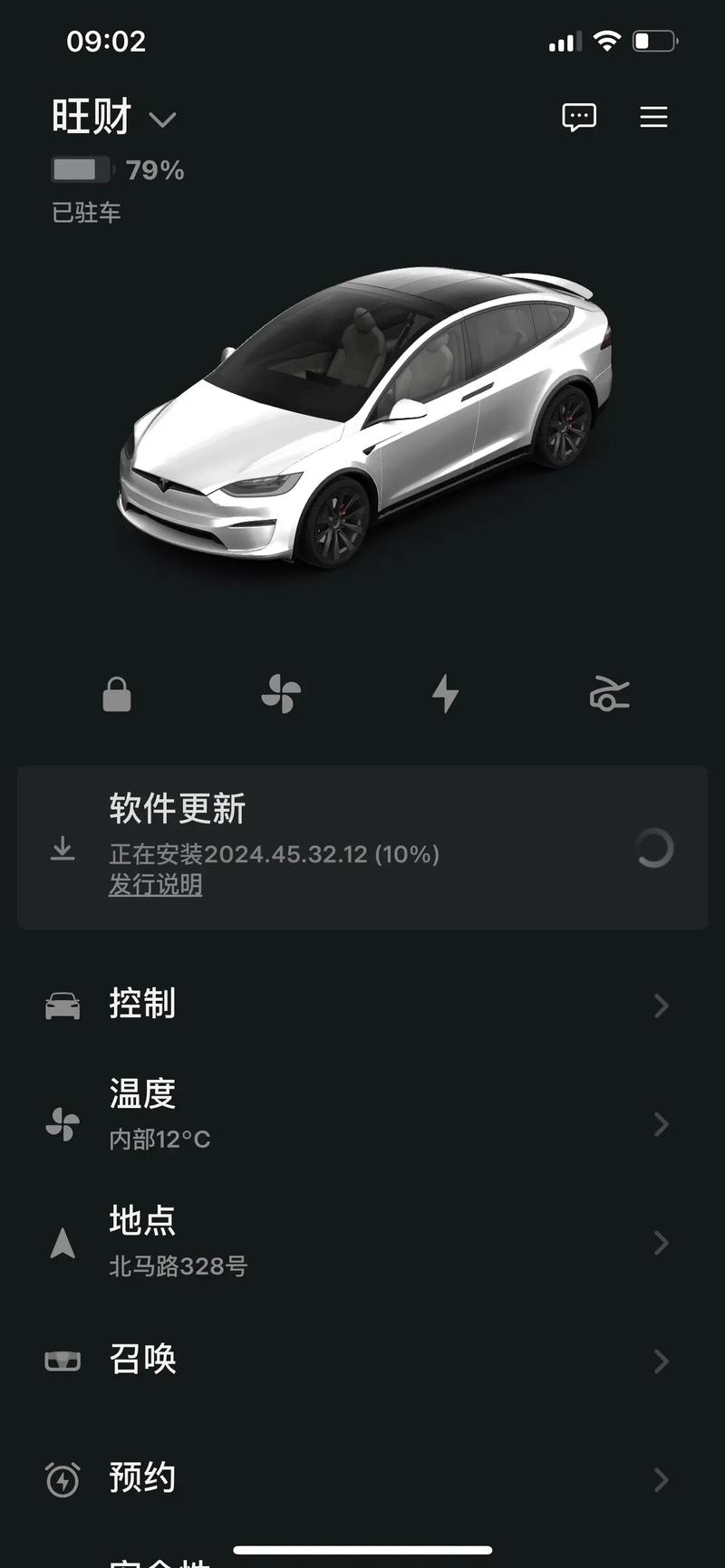
Task: Open 发行说明 release notes link
Action: tap(155, 885)
